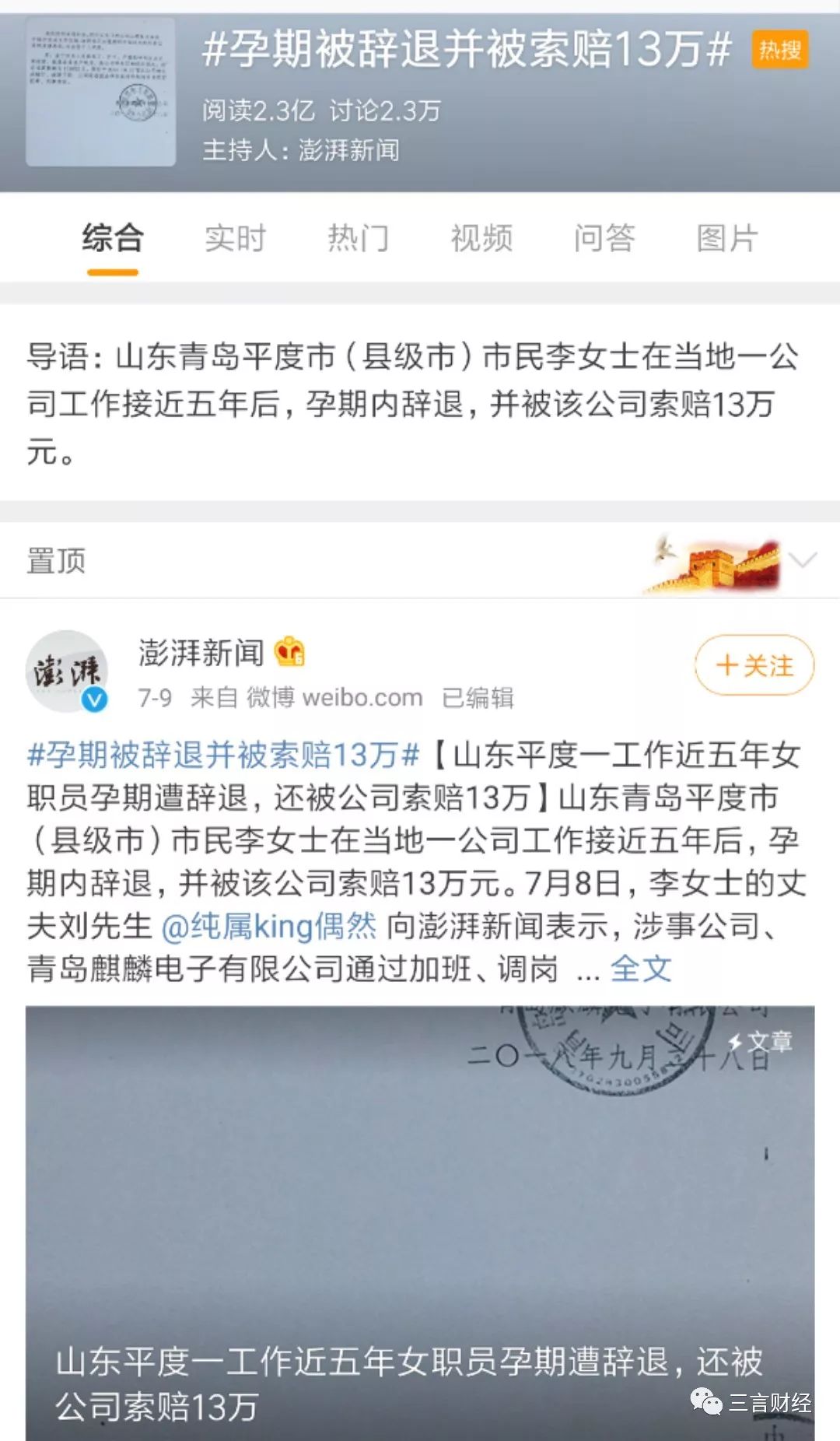Open the #孕期被辞退并被索赔13万# hashtag link
The width and height of the screenshot is (840, 1441).
[223, 755]
